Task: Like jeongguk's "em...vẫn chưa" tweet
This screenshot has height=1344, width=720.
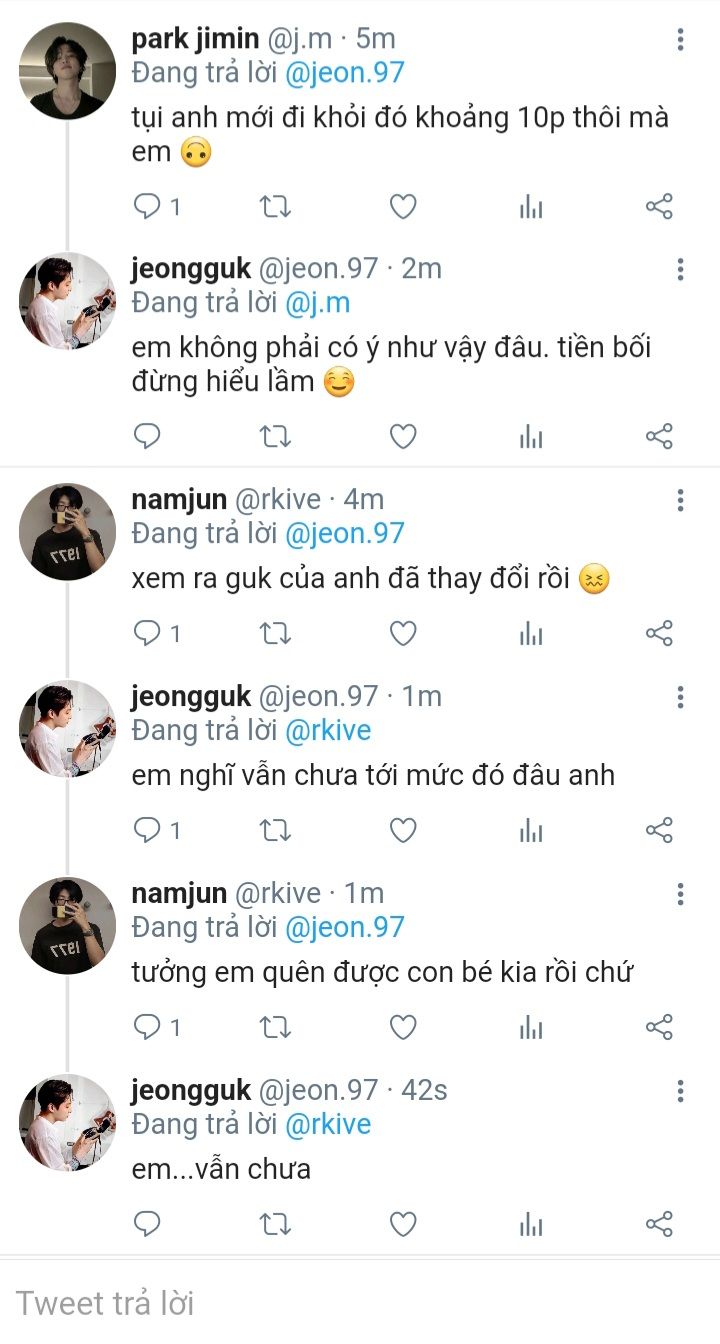Action: 402,1224
